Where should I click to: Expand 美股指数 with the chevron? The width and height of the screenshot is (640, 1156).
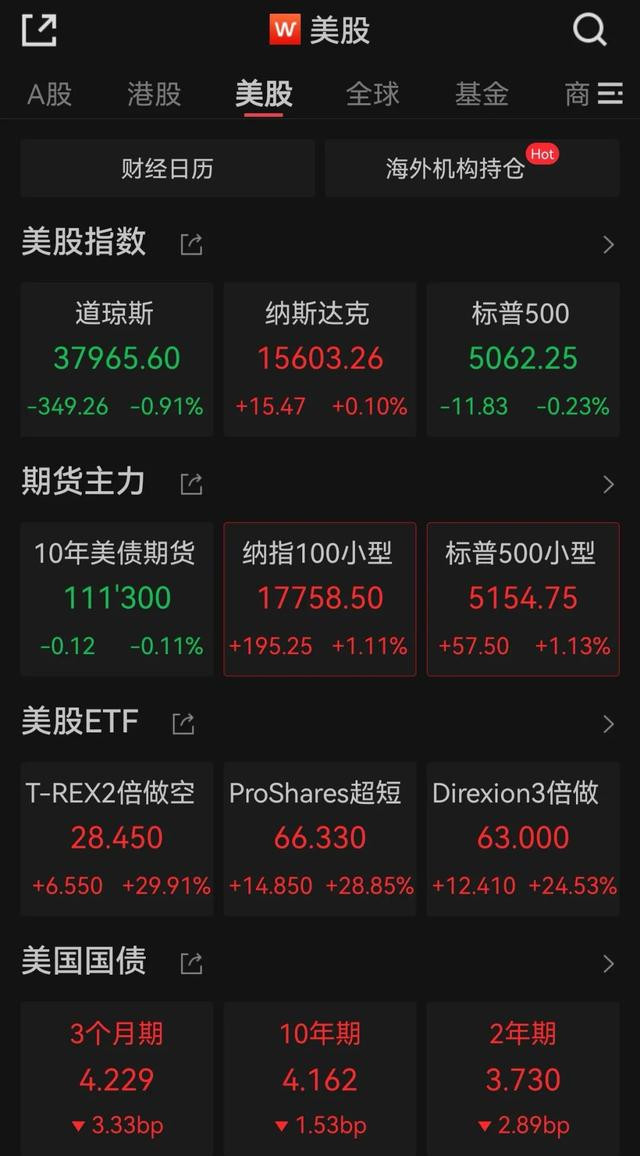pyautogui.click(x=608, y=245)
